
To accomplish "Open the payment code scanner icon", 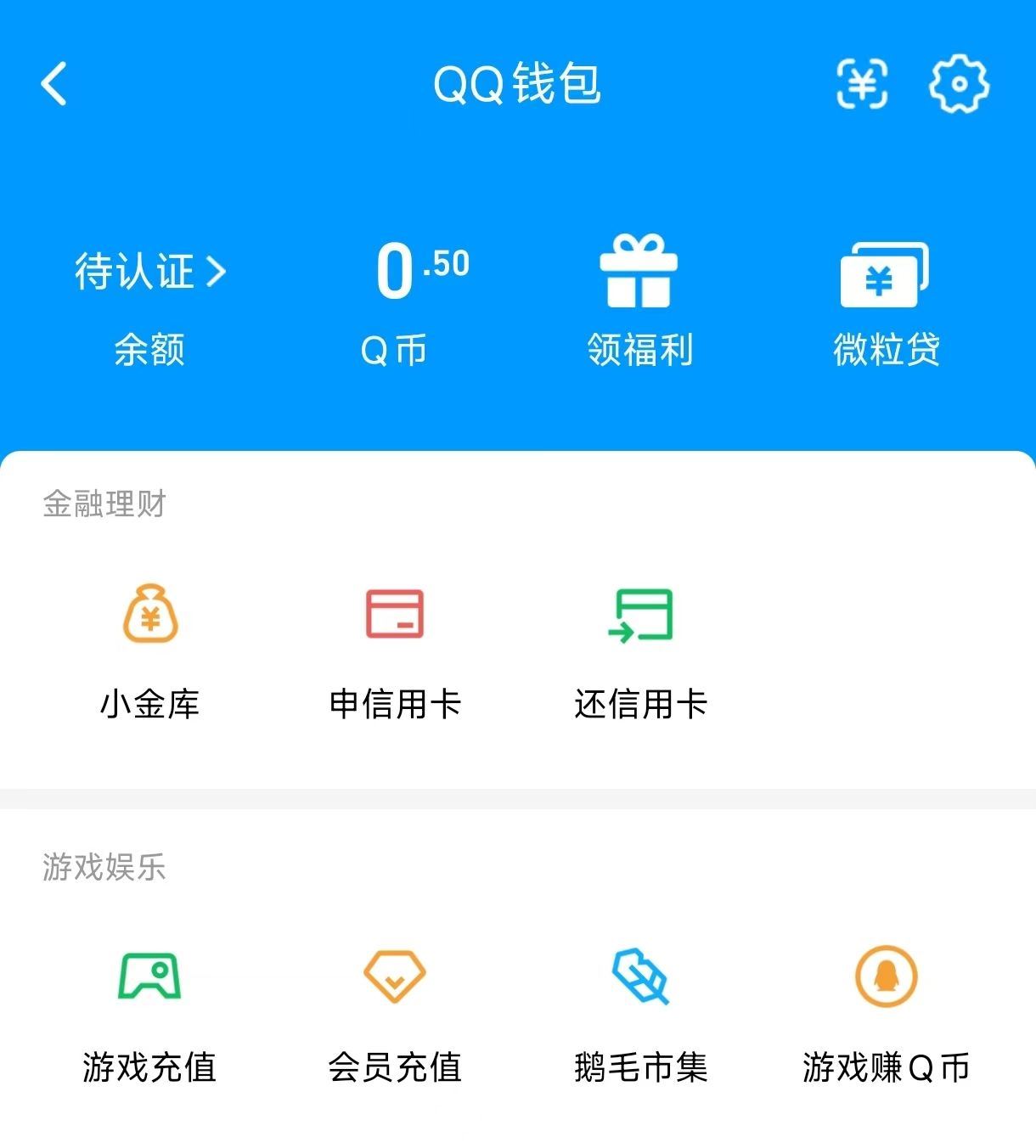I will pos(862,84).
